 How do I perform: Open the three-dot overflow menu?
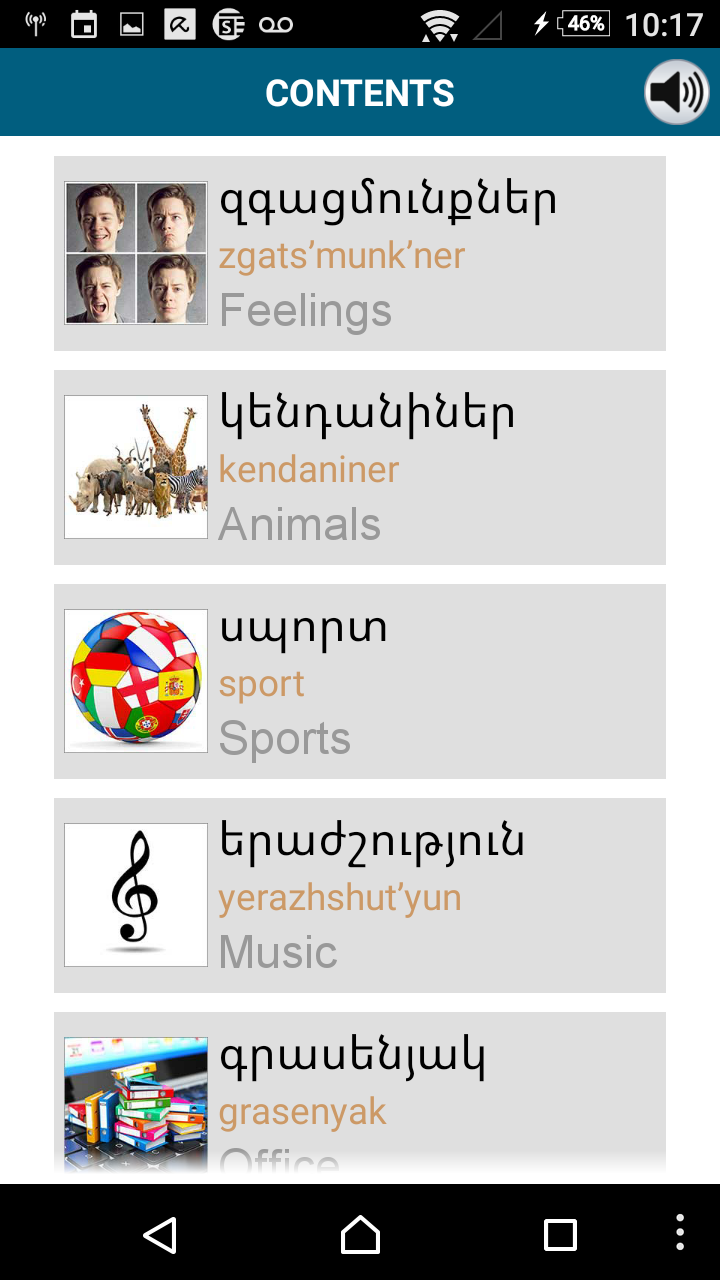[x=681, y=1234]
